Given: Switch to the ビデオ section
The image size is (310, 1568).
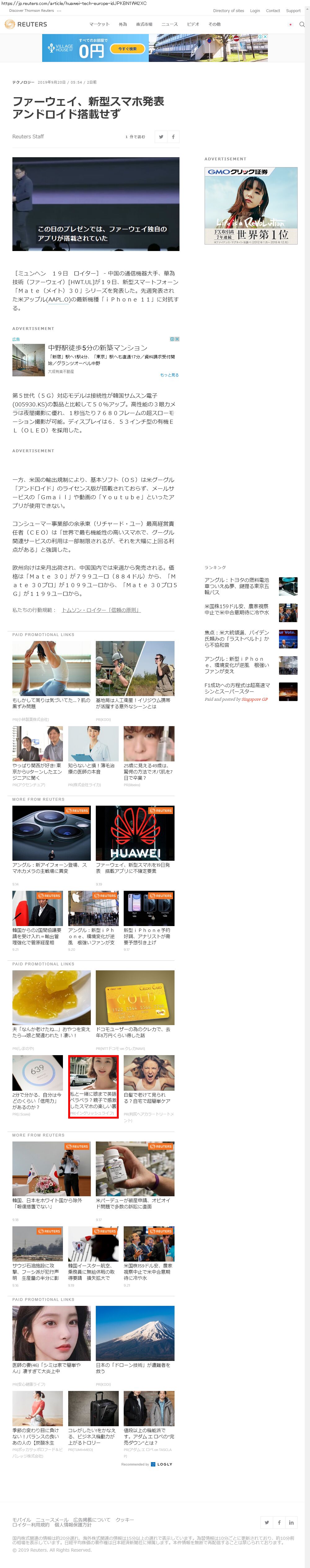Looking at the screenshot, I should [x=193, y=24].
